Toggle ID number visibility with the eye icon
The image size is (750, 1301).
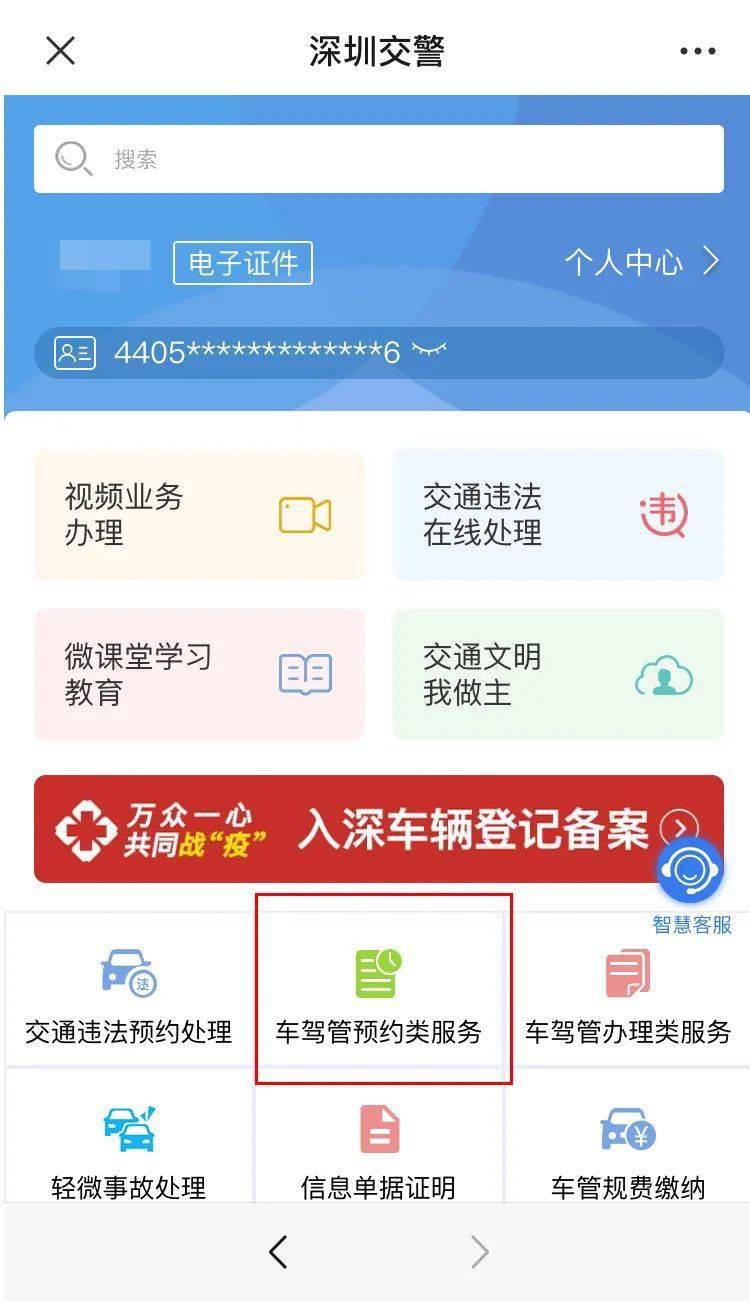click(x=428, y=352)
